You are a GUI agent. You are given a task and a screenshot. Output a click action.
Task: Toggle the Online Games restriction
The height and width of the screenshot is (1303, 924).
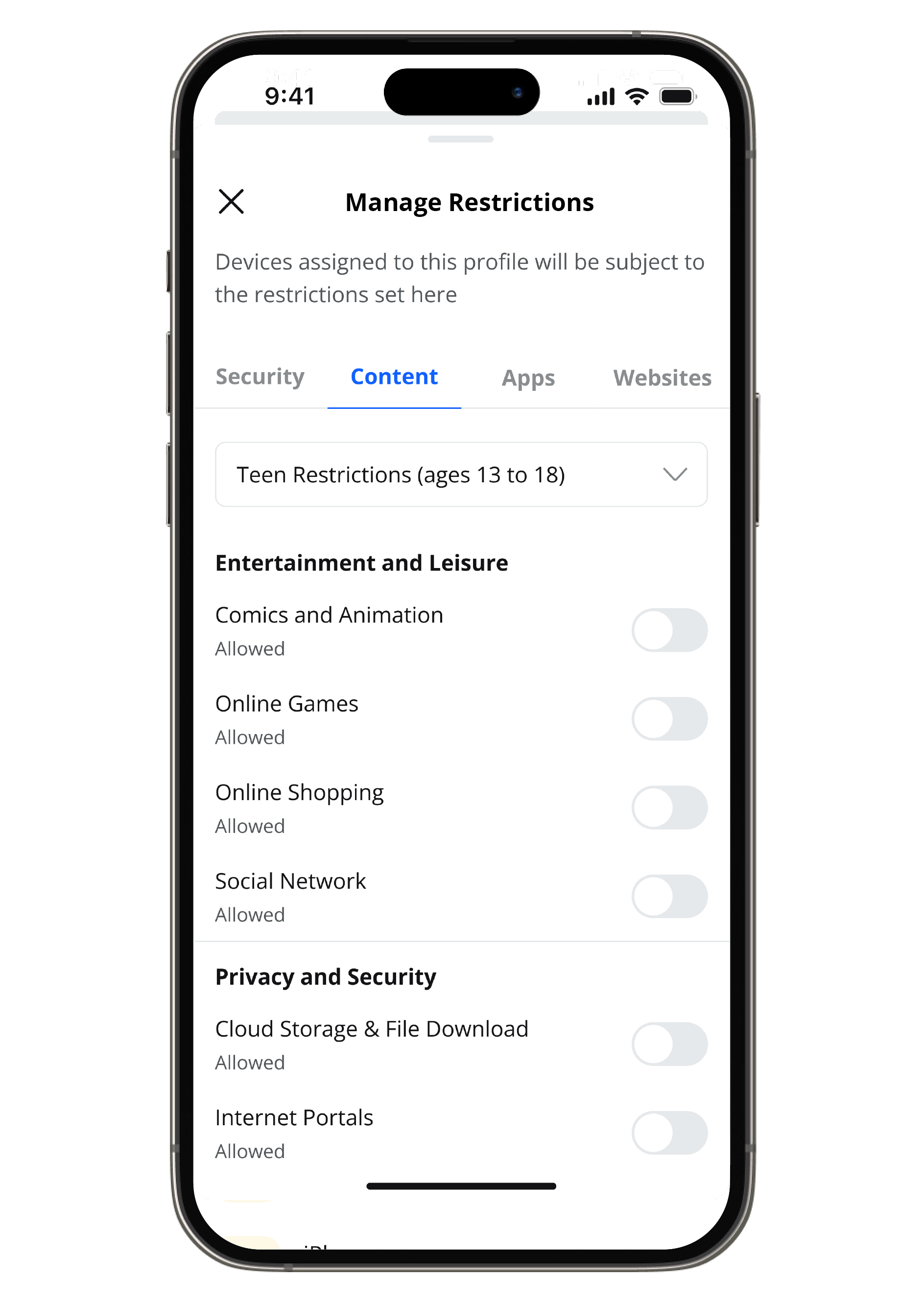pyautogui.click(x=669, y=719)
